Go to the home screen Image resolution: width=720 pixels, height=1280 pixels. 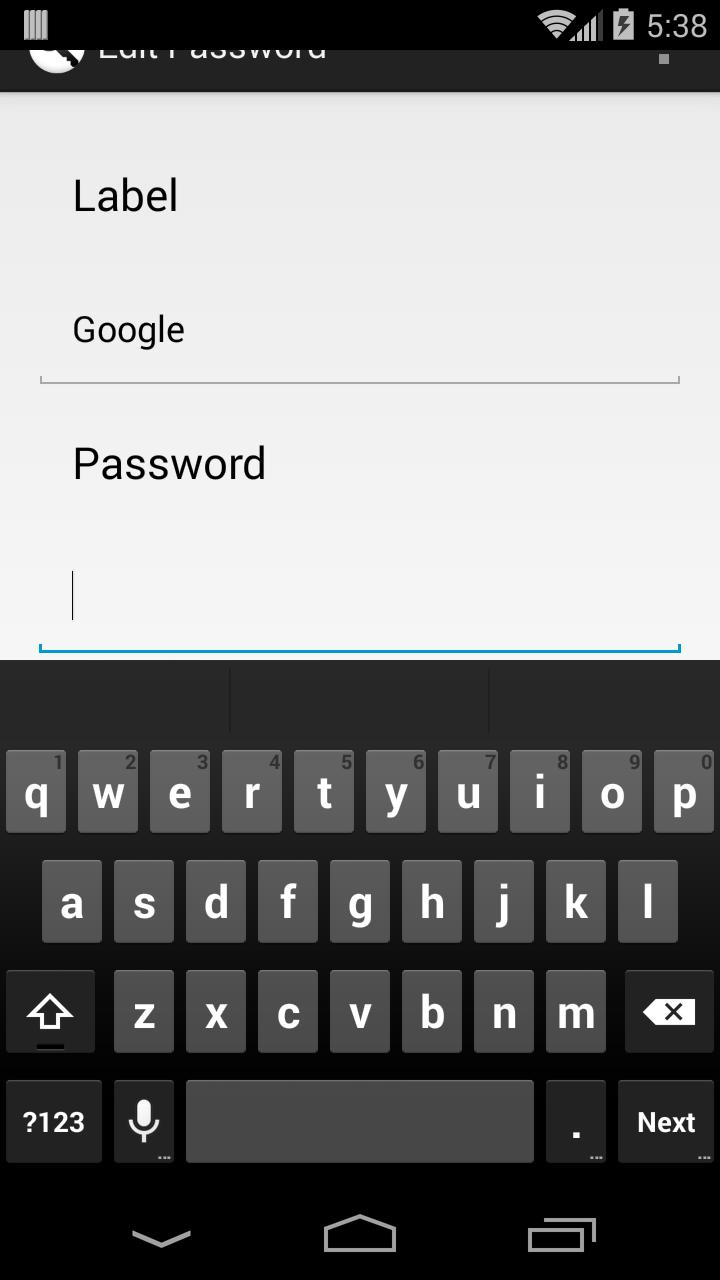tap(360, 1236)
